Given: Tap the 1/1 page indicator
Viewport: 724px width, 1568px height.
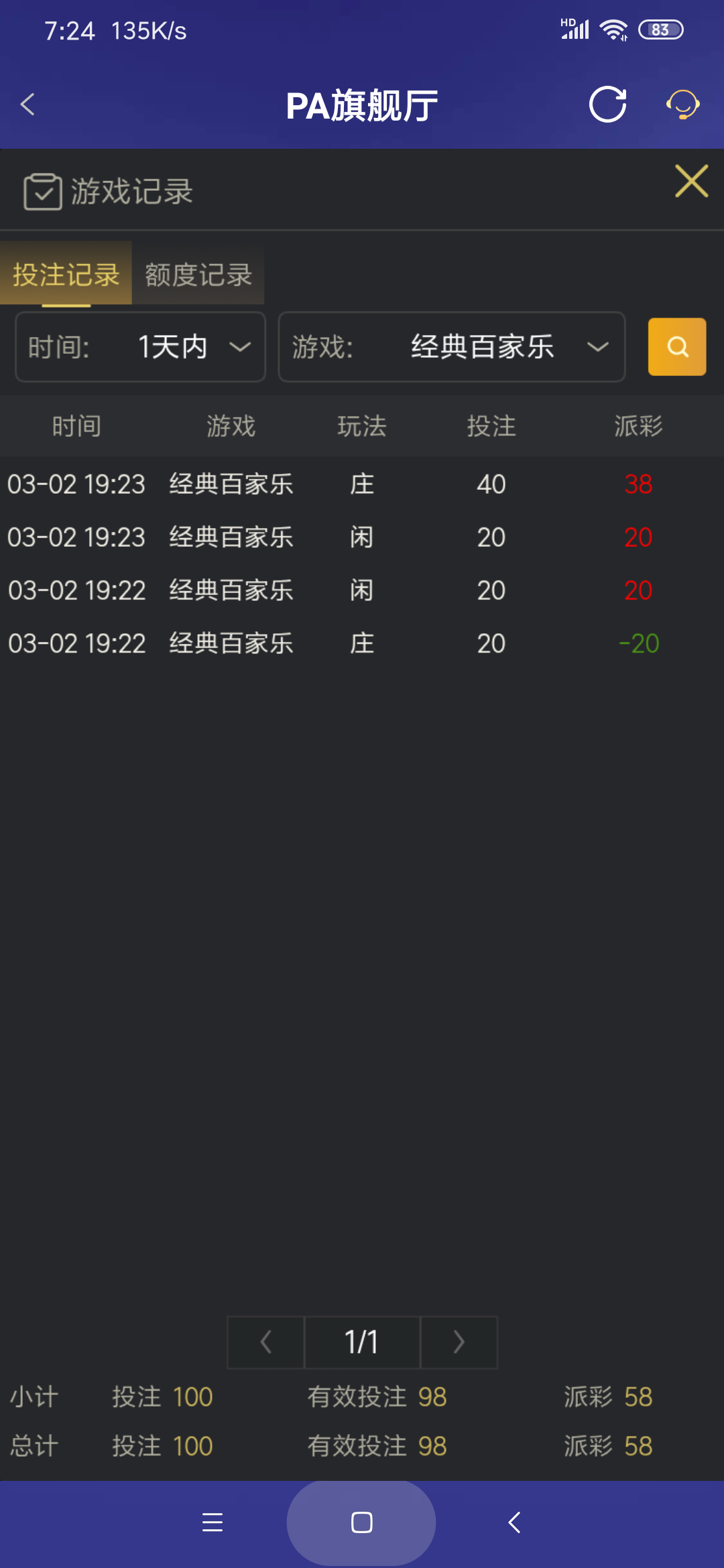Looking at the screenshot, I should [x=361, y=1342].
